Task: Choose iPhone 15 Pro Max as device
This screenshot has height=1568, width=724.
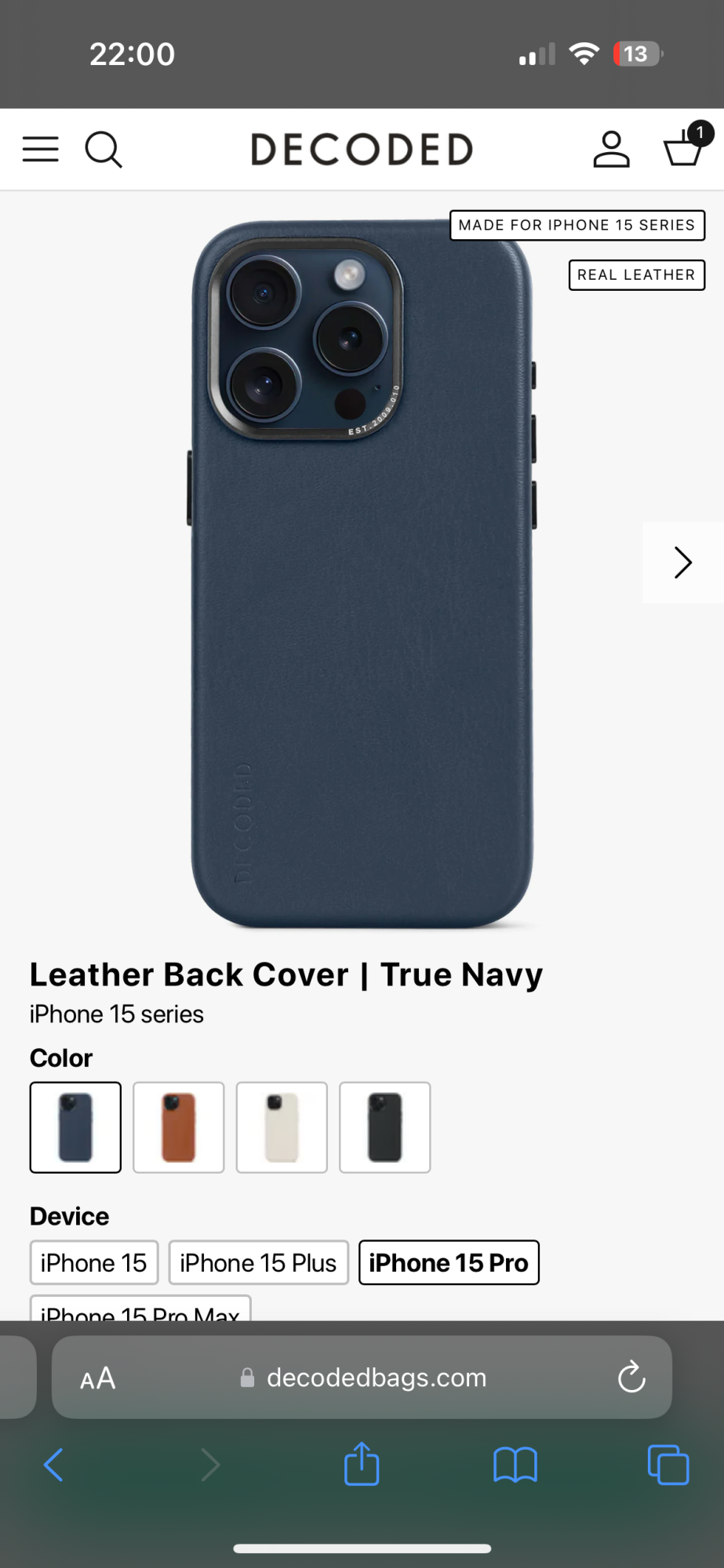Action: (x=140, y=1311)
